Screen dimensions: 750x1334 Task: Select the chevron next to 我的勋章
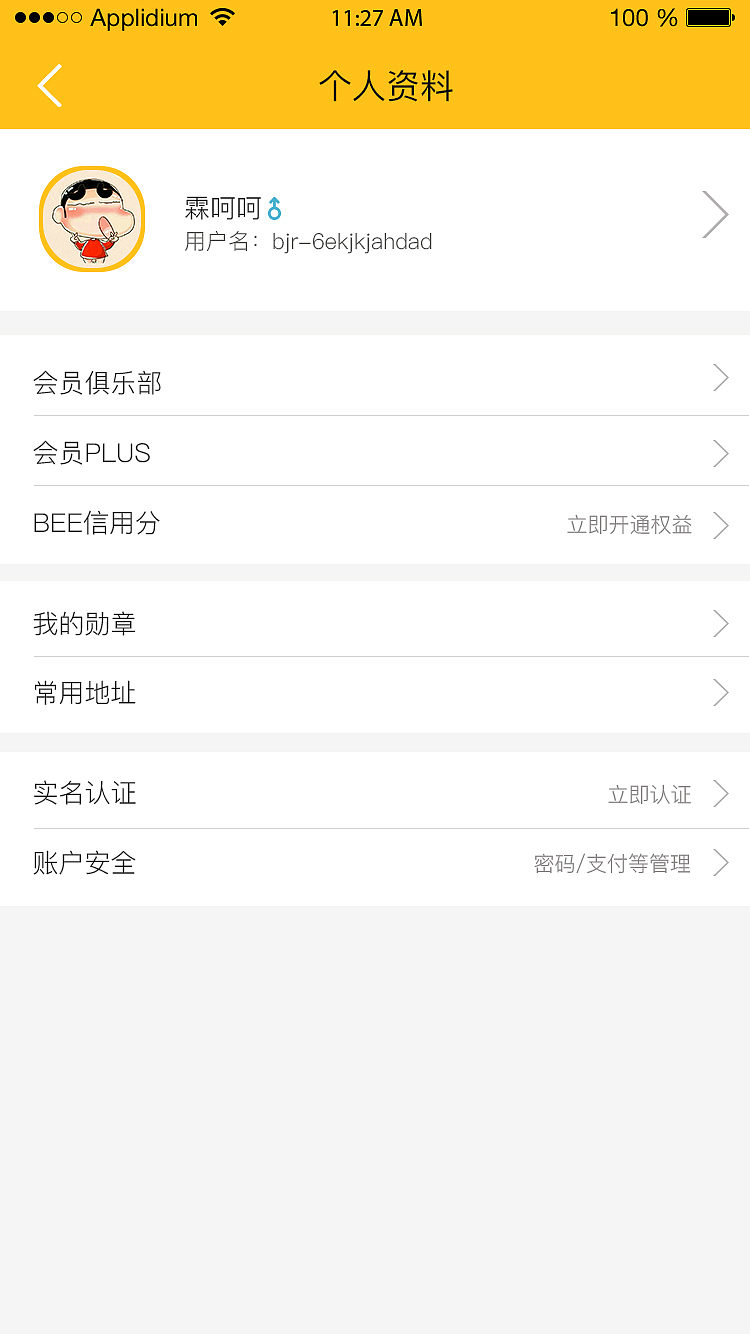(720, 623)
